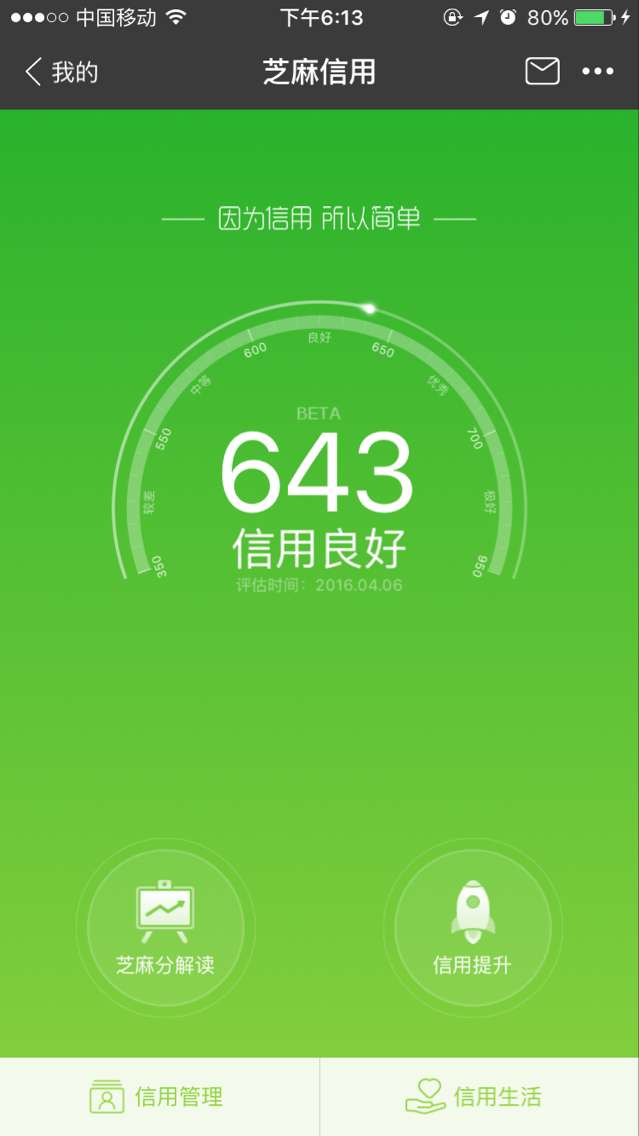Screen dimensions: 639x1136
Task: Switch to the 信用生活 tab
Action: tap(476, 1097)
